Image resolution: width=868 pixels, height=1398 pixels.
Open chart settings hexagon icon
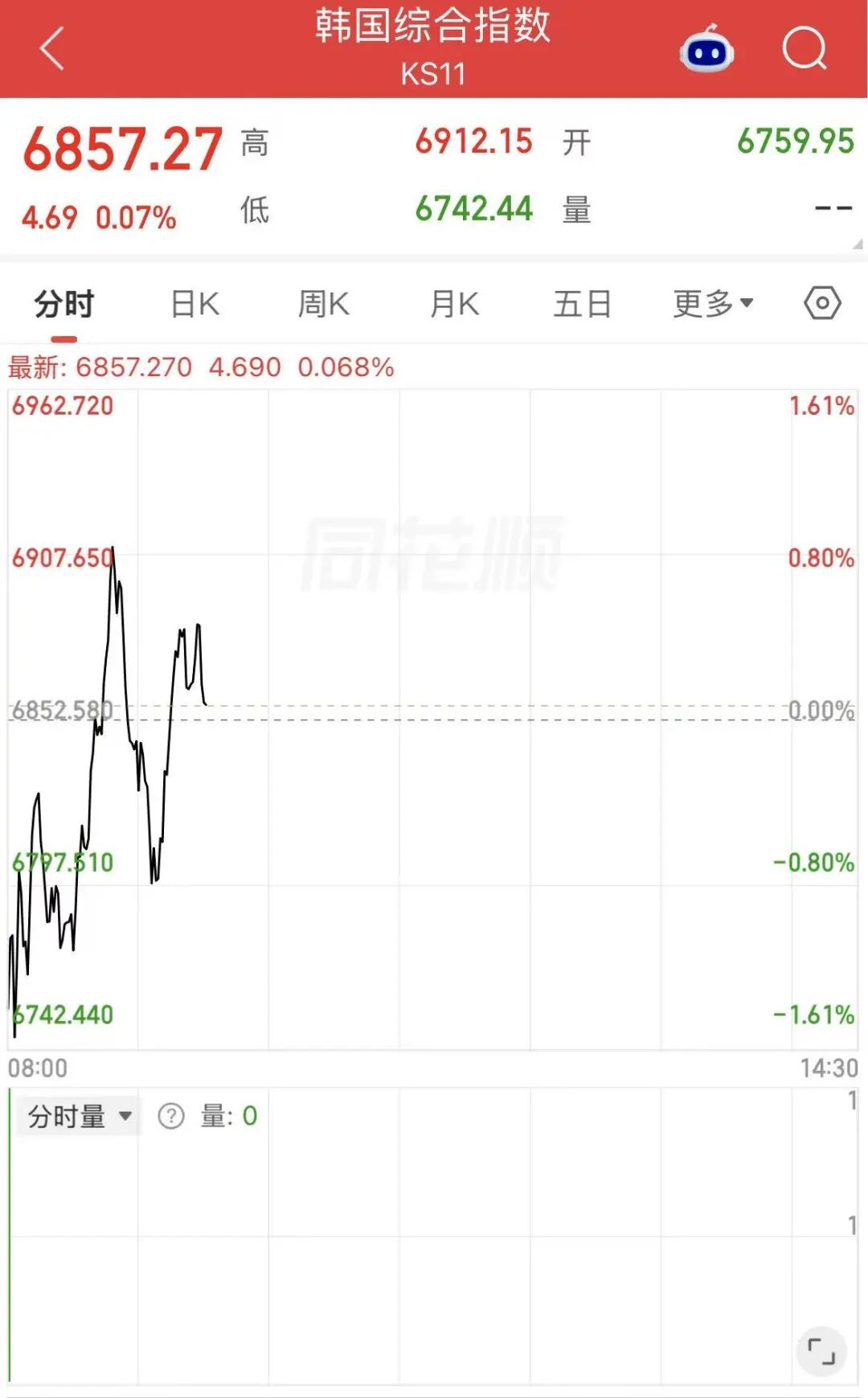pyautogui.click(x=822, y=303)
